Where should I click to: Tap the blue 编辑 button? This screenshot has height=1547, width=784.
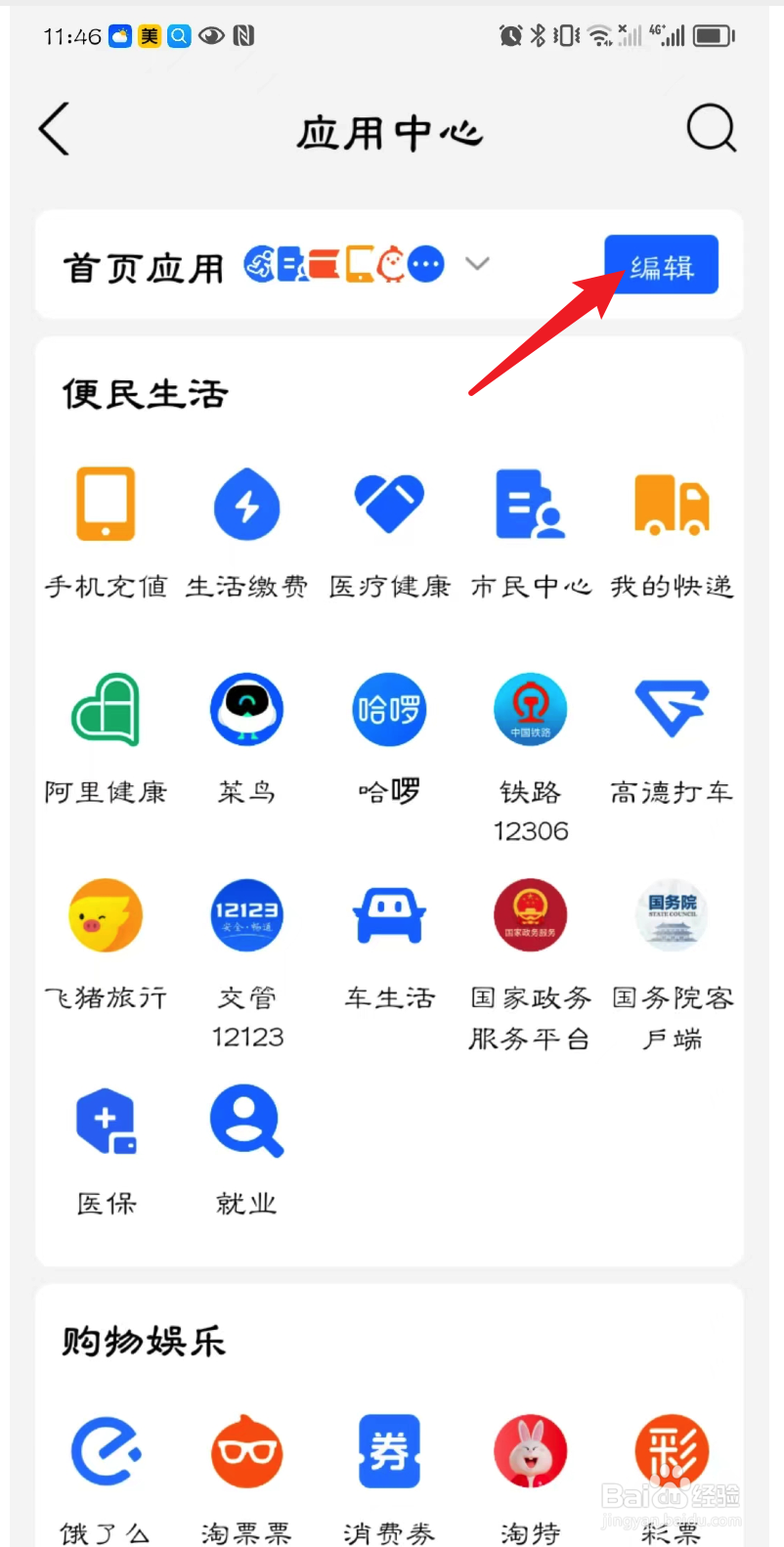(x=661, y=265)
